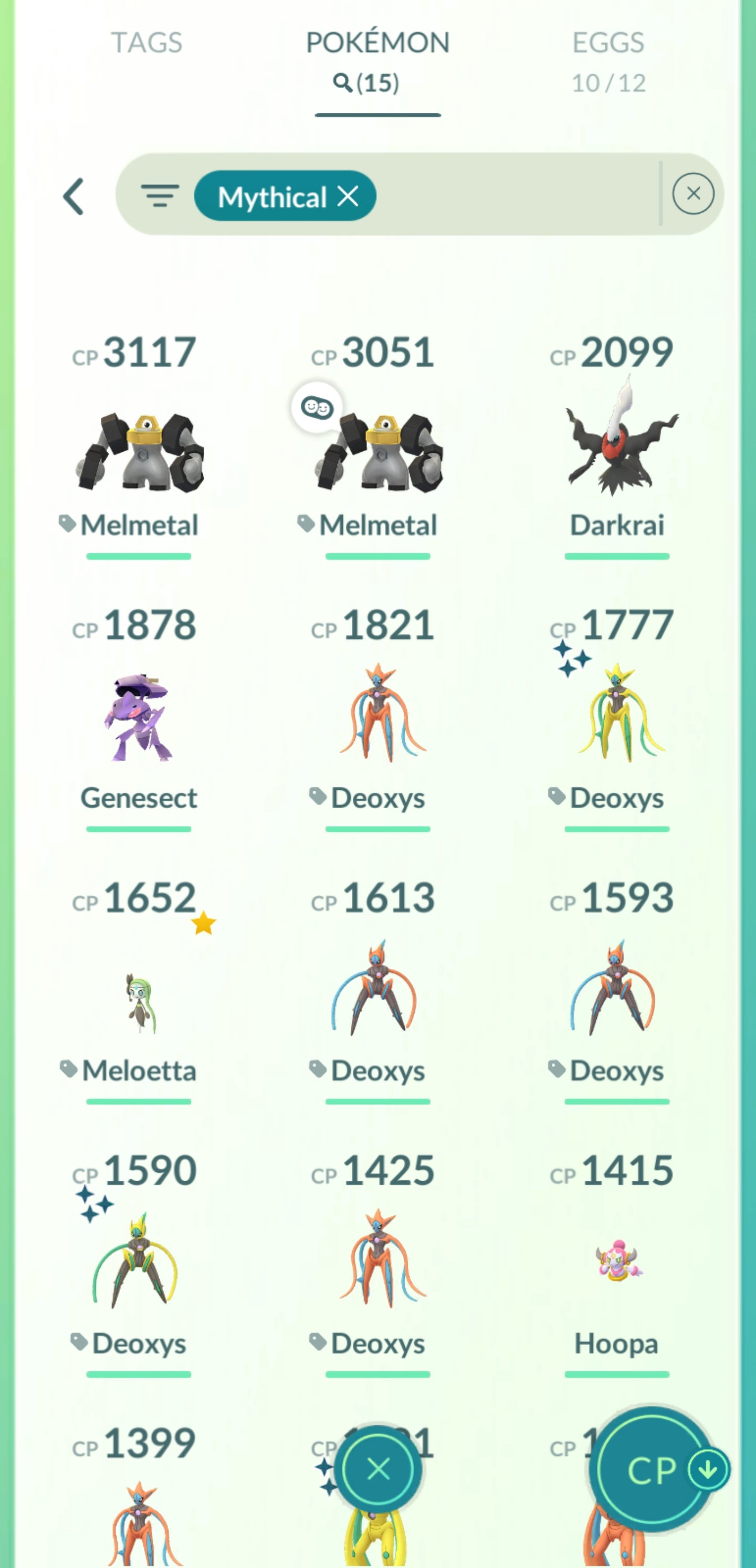Remove the Mythical filter chip

click(x=348, y=196)
